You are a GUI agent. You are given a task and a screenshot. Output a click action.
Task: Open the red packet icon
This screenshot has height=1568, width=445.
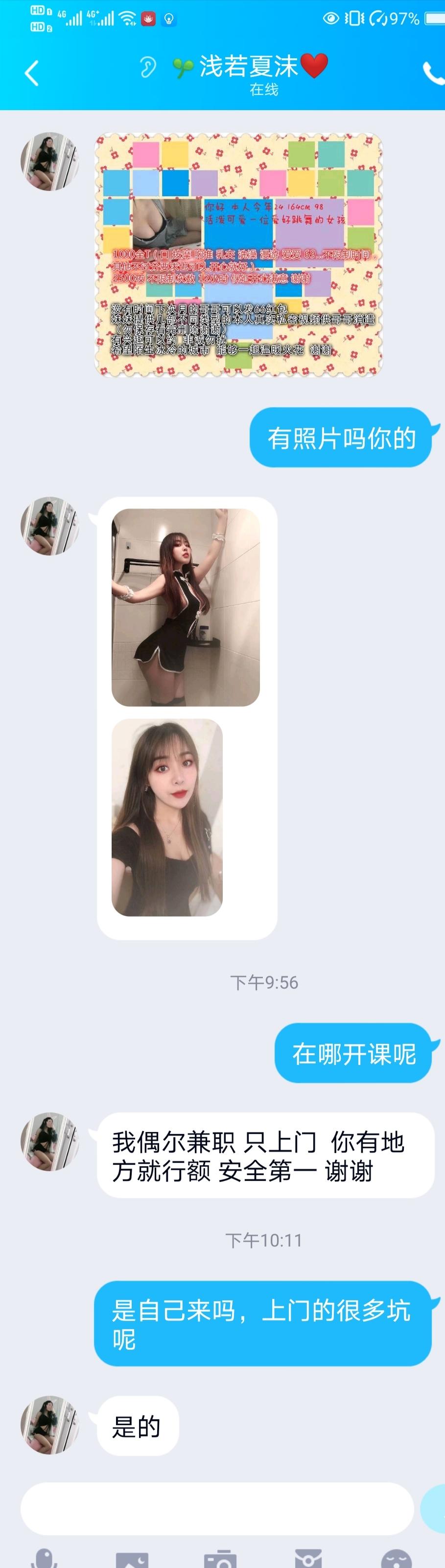tap(308, 1558)
